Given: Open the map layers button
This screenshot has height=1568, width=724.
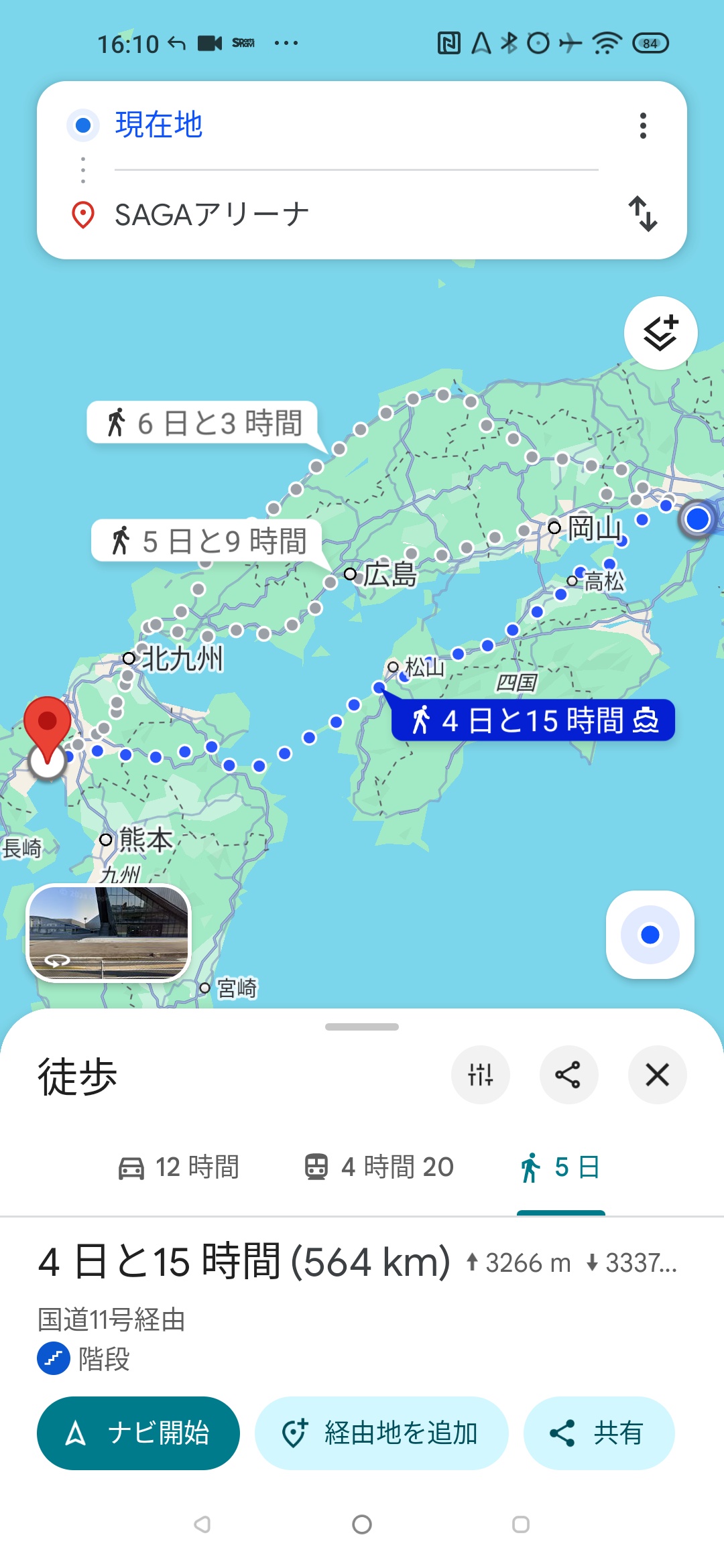Looking at the screenshot, I should click(x=660, y=333).
